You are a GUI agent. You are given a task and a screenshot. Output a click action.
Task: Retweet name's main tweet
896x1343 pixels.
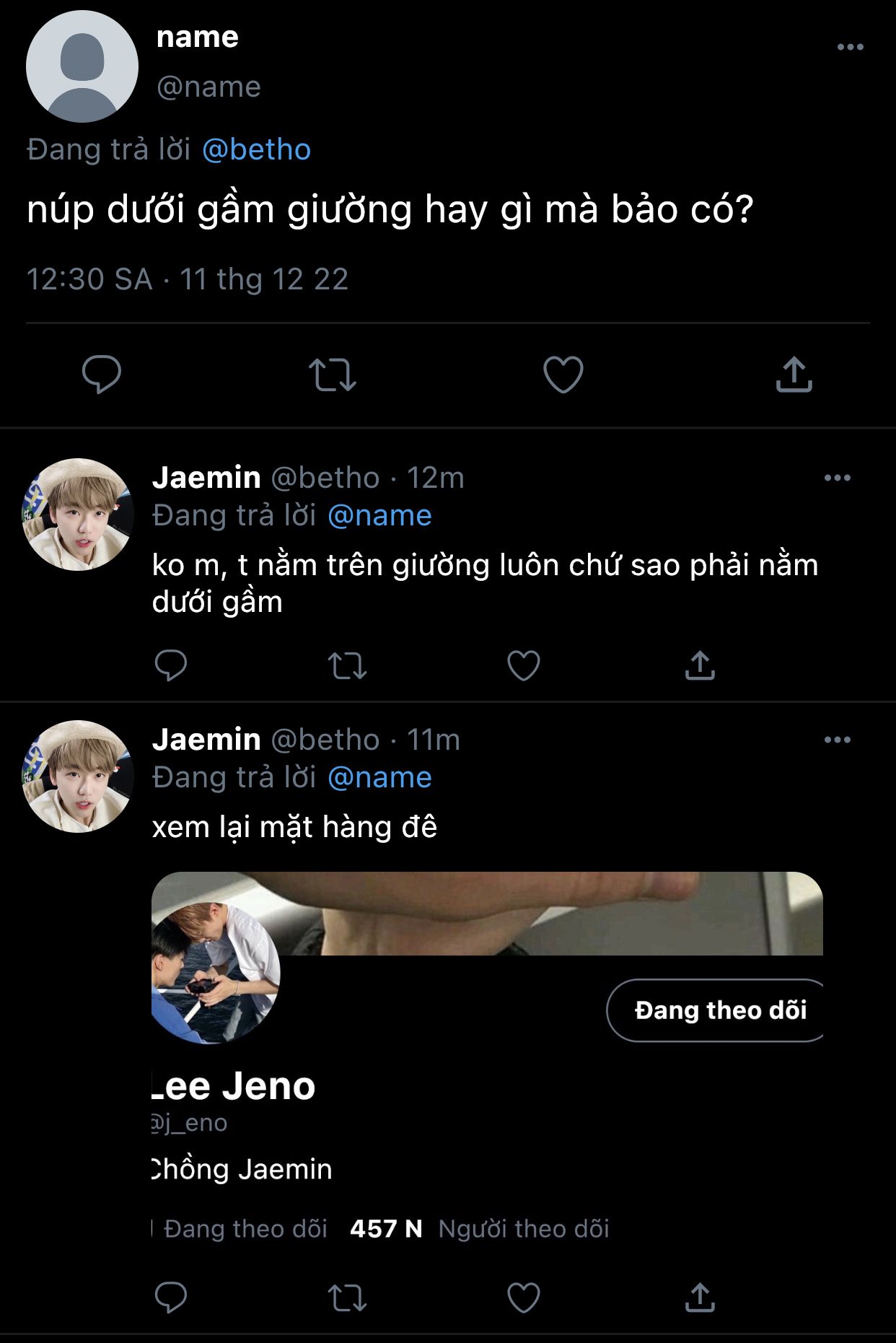pos(332,375)
